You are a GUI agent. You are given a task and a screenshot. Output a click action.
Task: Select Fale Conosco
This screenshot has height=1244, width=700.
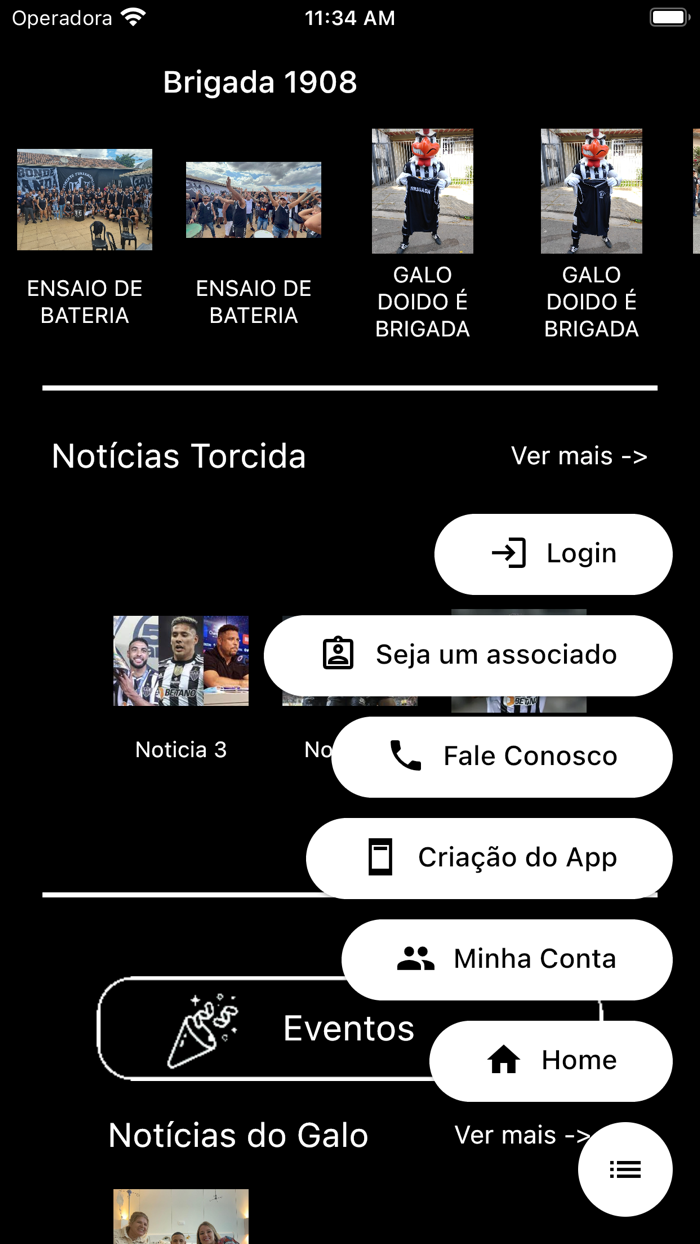502,756
